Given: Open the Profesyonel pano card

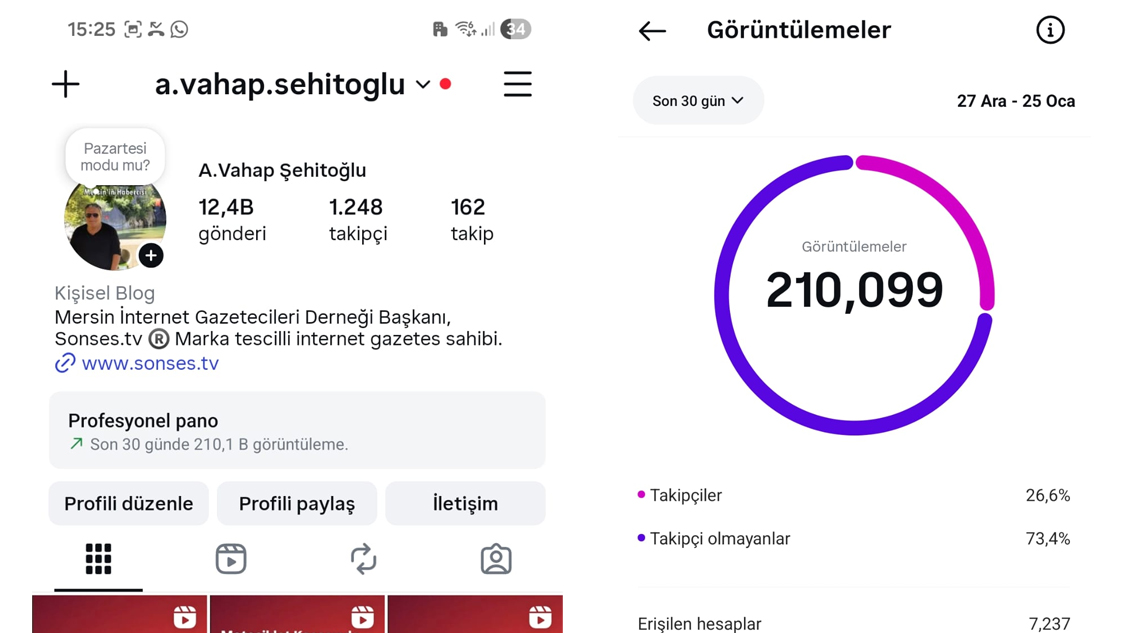Looking at the screenshot, I should click(297, 431).
